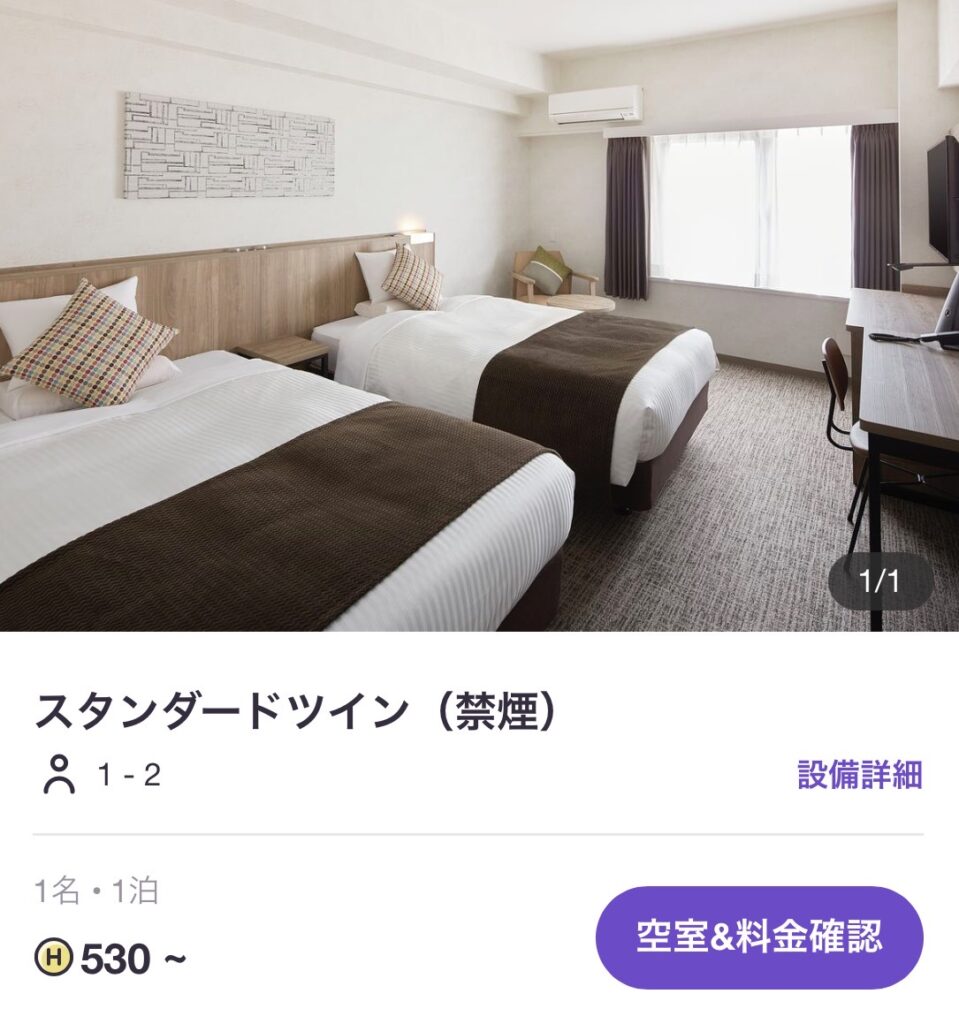
Task: Check availability with 空室&料金確認 button
Action: tap(759, 937)
